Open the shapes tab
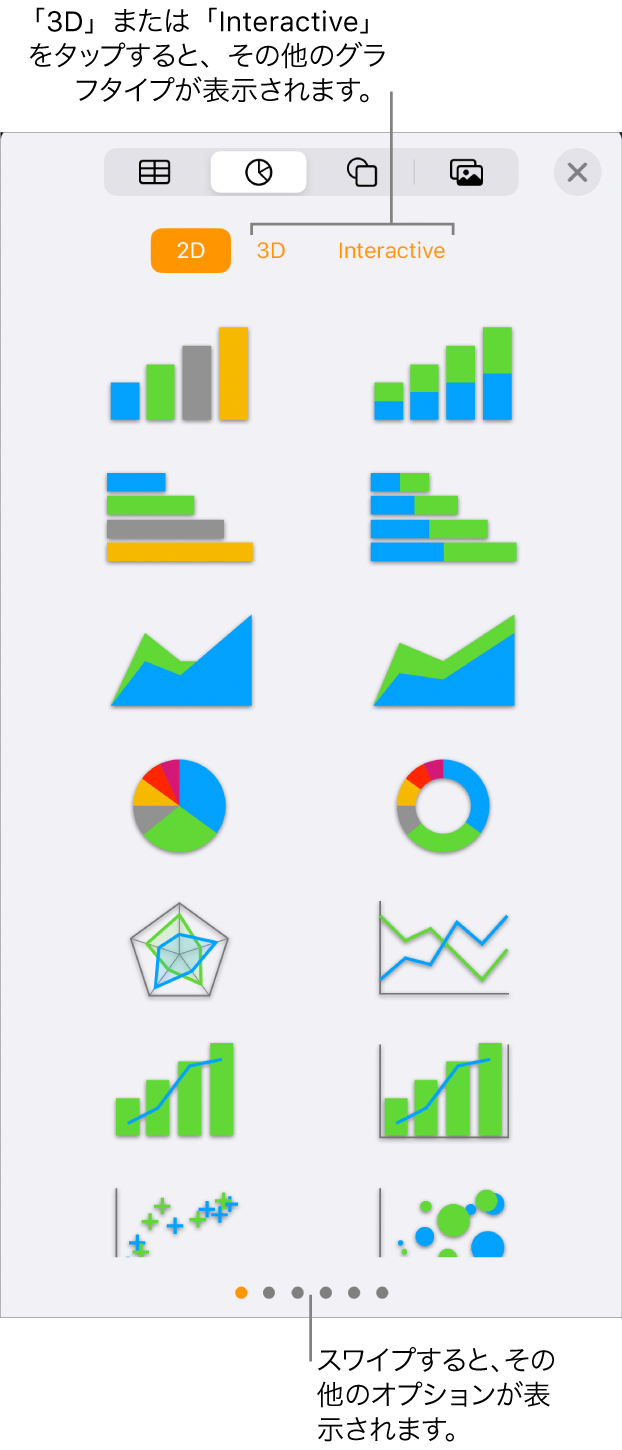The height and width of the screenshot is (1450, 622). (361, 173)
